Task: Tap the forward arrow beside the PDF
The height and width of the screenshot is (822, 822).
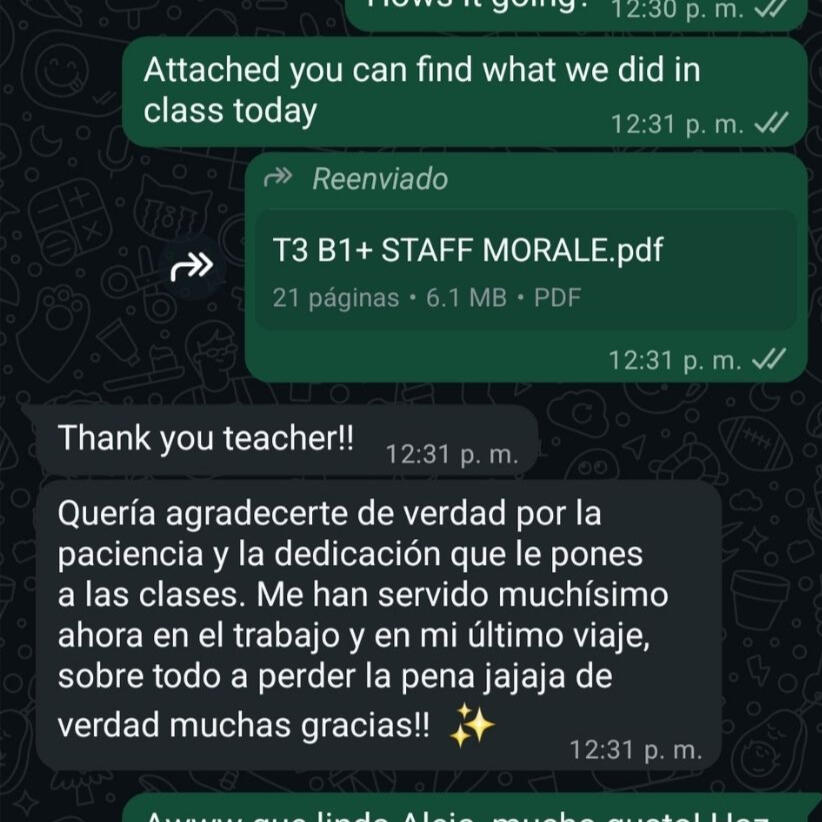Action: tap(192, 266)
